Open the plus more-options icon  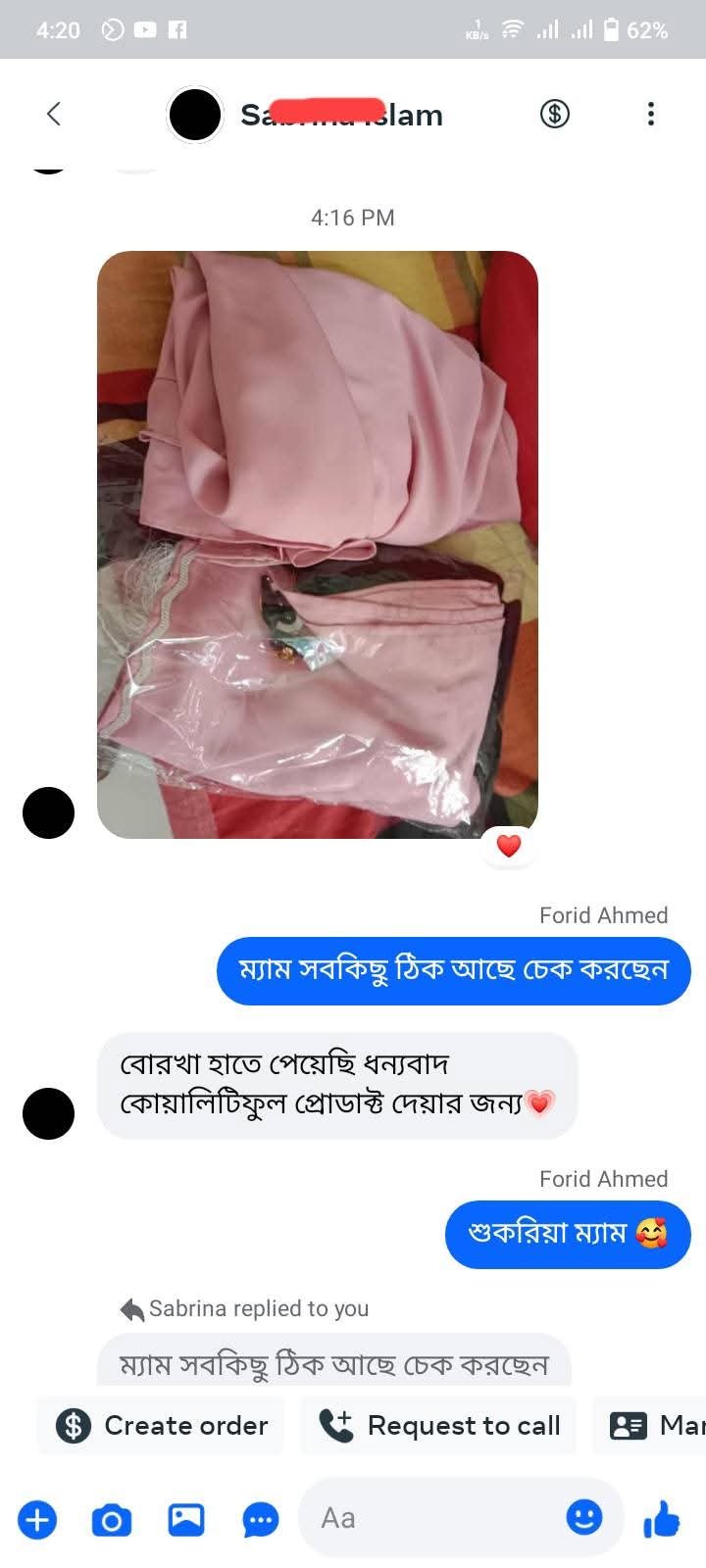[x=37, y=1520]
